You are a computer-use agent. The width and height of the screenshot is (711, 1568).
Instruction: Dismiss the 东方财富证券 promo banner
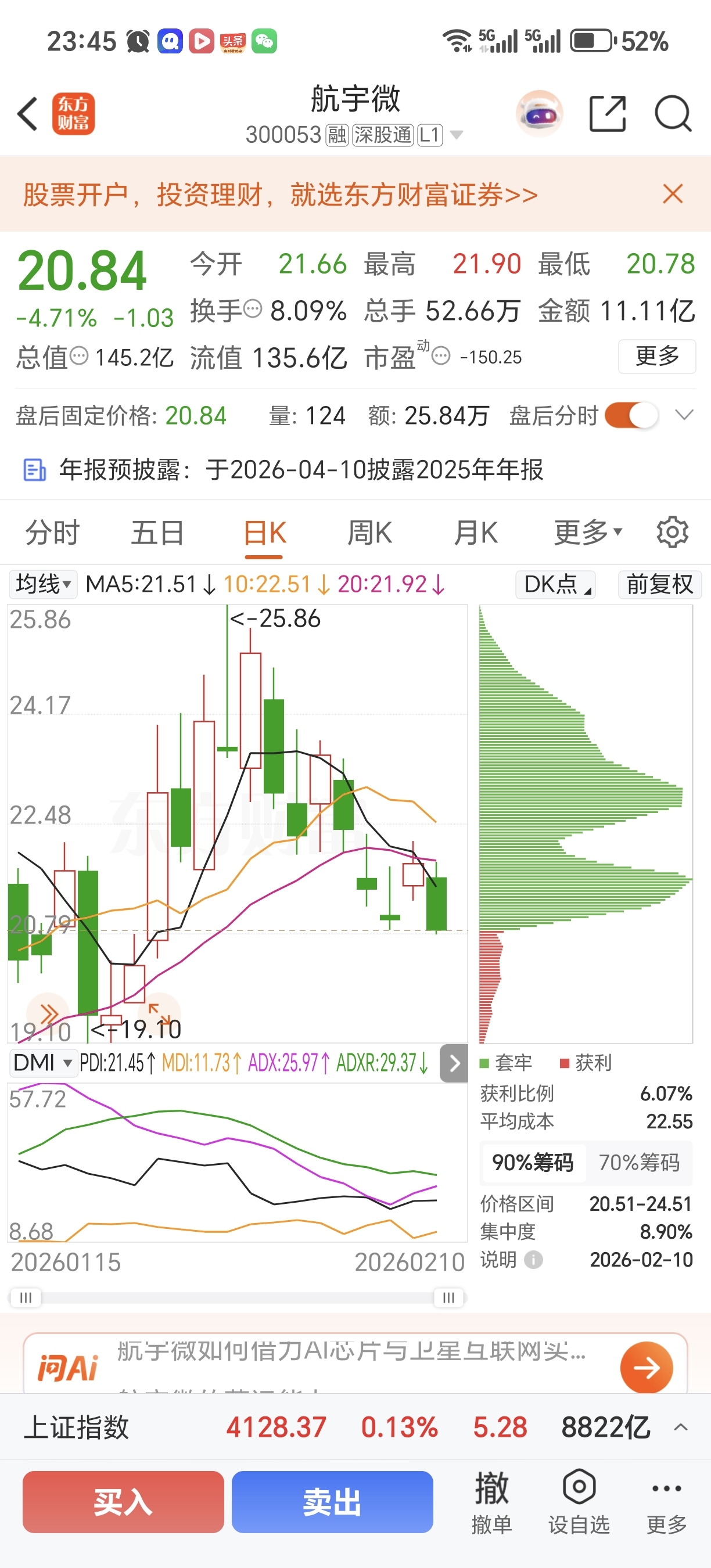coord(673,194)
